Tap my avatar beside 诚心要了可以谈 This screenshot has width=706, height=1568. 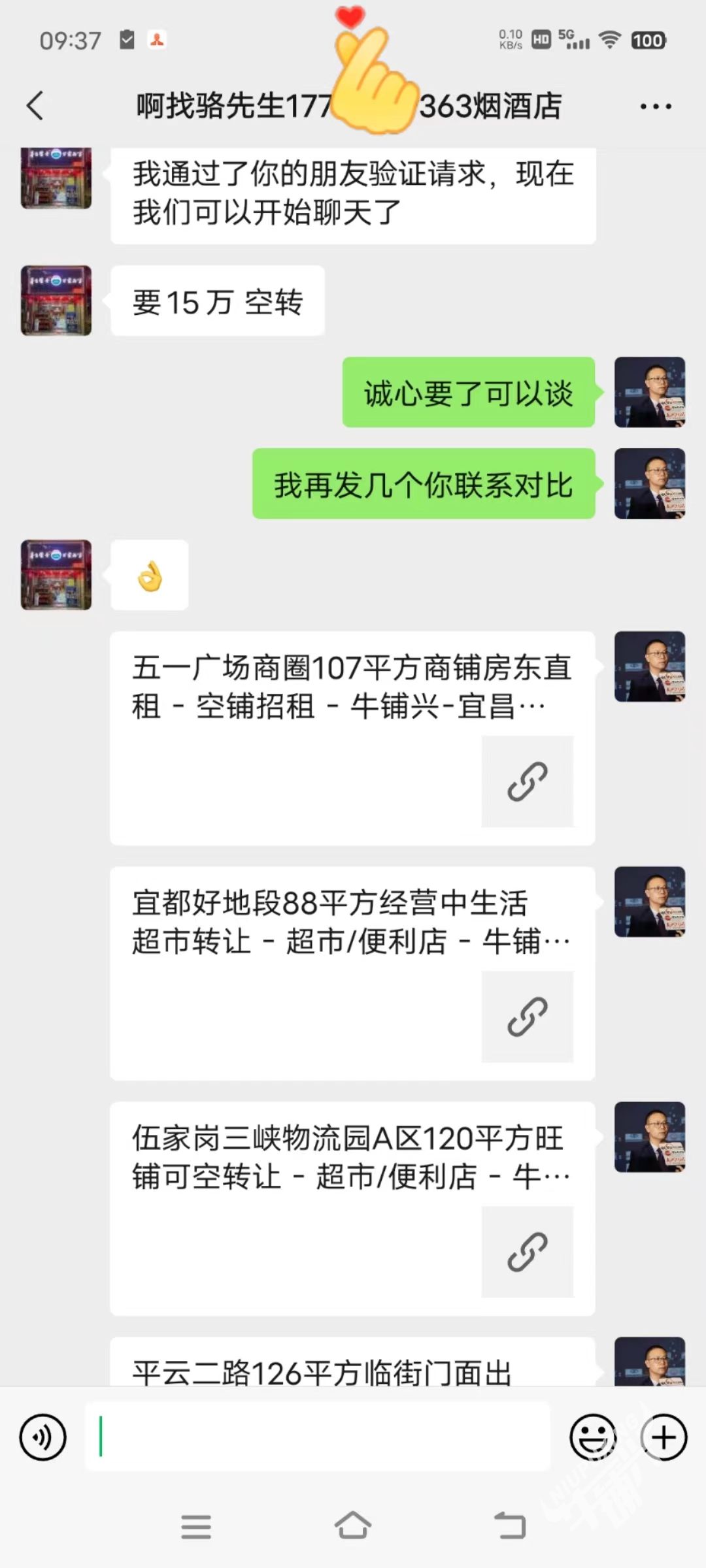(649, 392)
